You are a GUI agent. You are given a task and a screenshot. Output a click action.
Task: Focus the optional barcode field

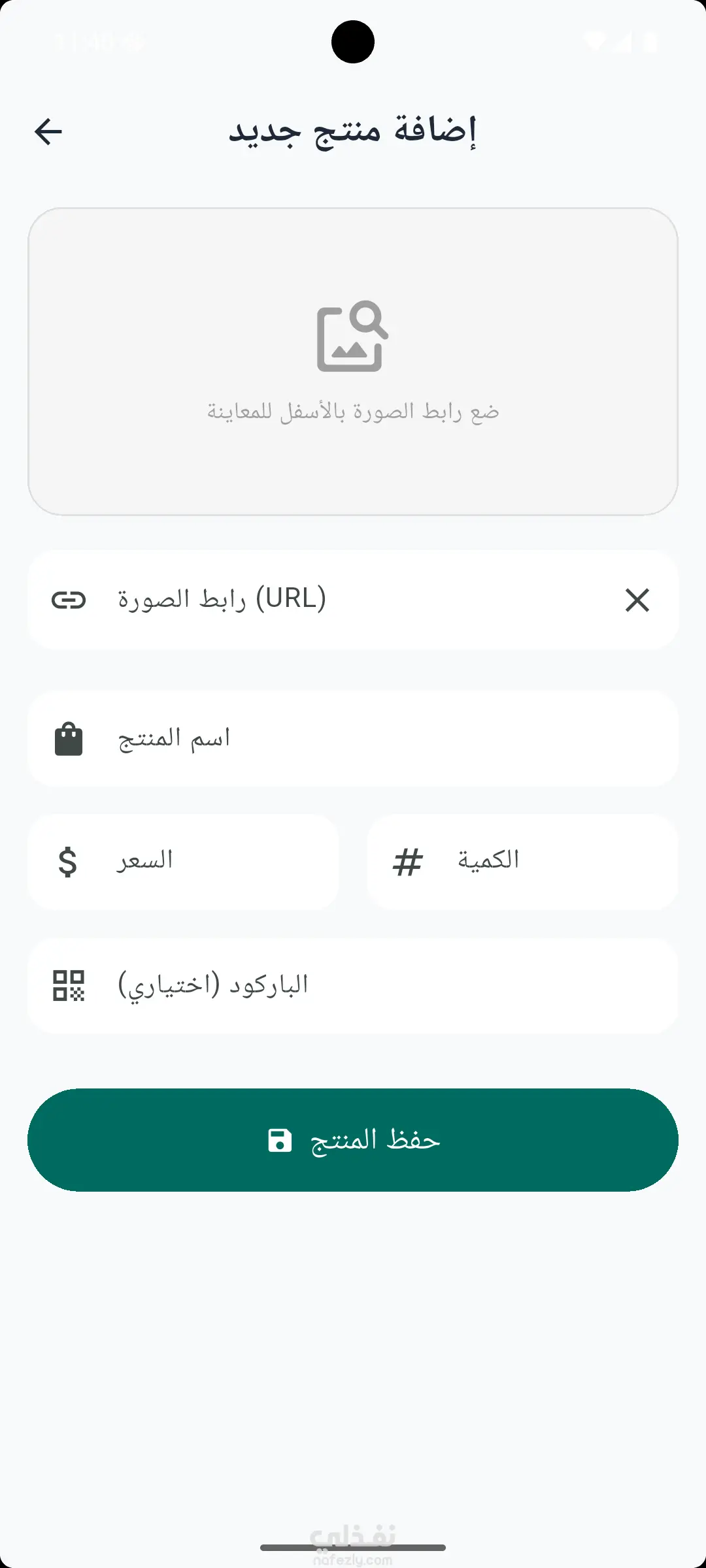click(x=353, y=985)
